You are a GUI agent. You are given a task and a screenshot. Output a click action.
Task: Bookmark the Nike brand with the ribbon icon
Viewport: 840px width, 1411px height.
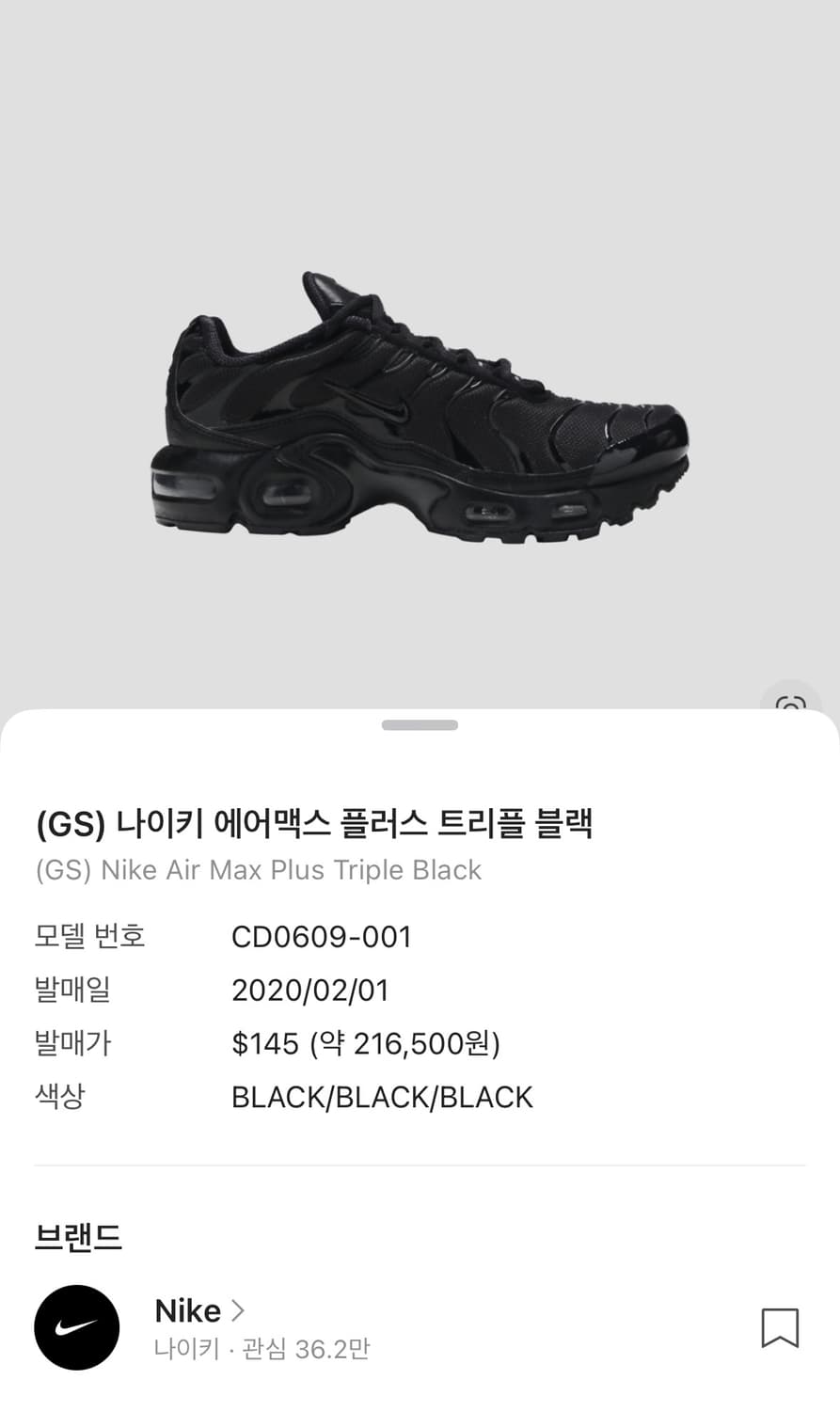point(779,1327)
